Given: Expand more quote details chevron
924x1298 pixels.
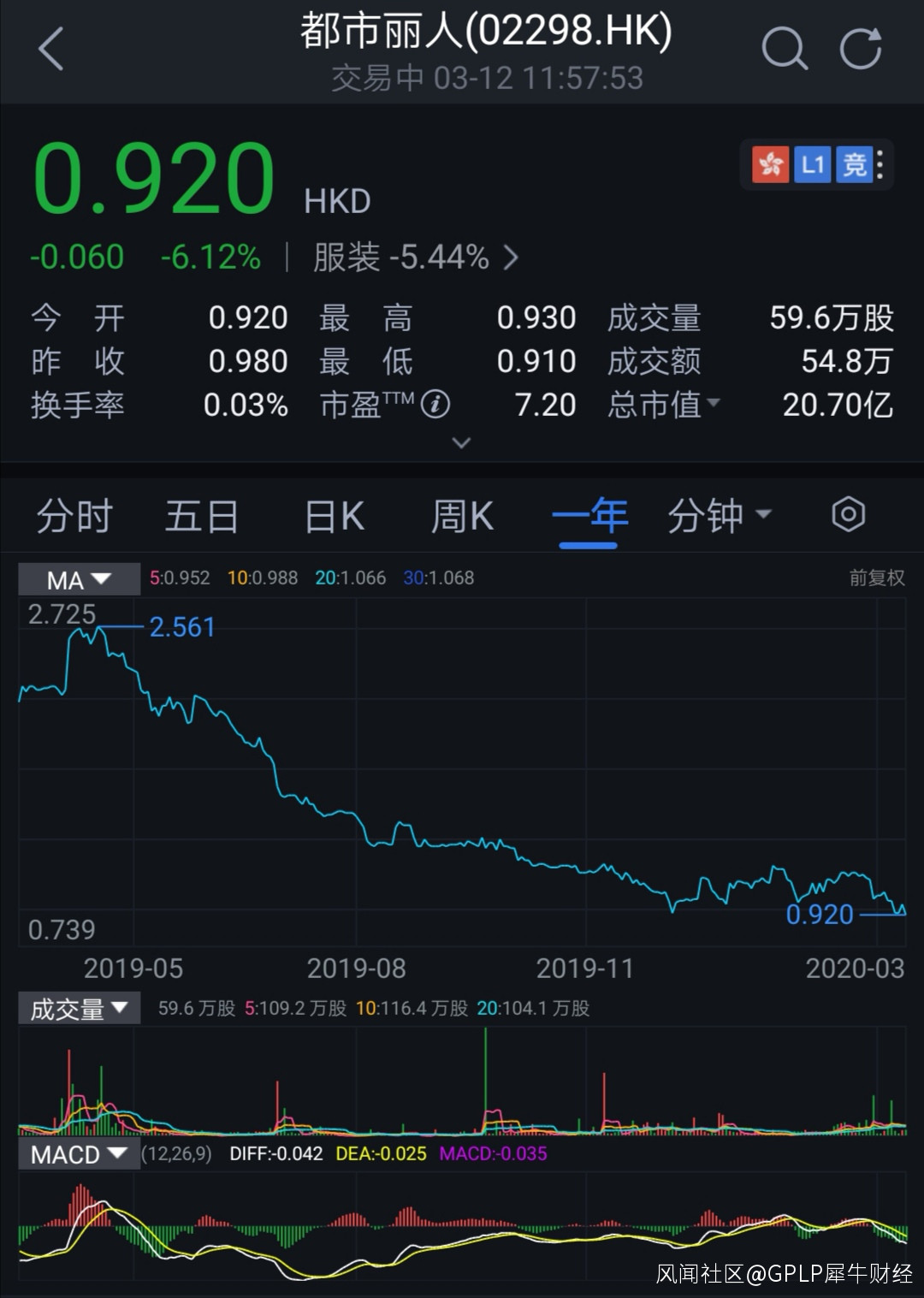Looking at the screenshot, I should coord(461,442).
